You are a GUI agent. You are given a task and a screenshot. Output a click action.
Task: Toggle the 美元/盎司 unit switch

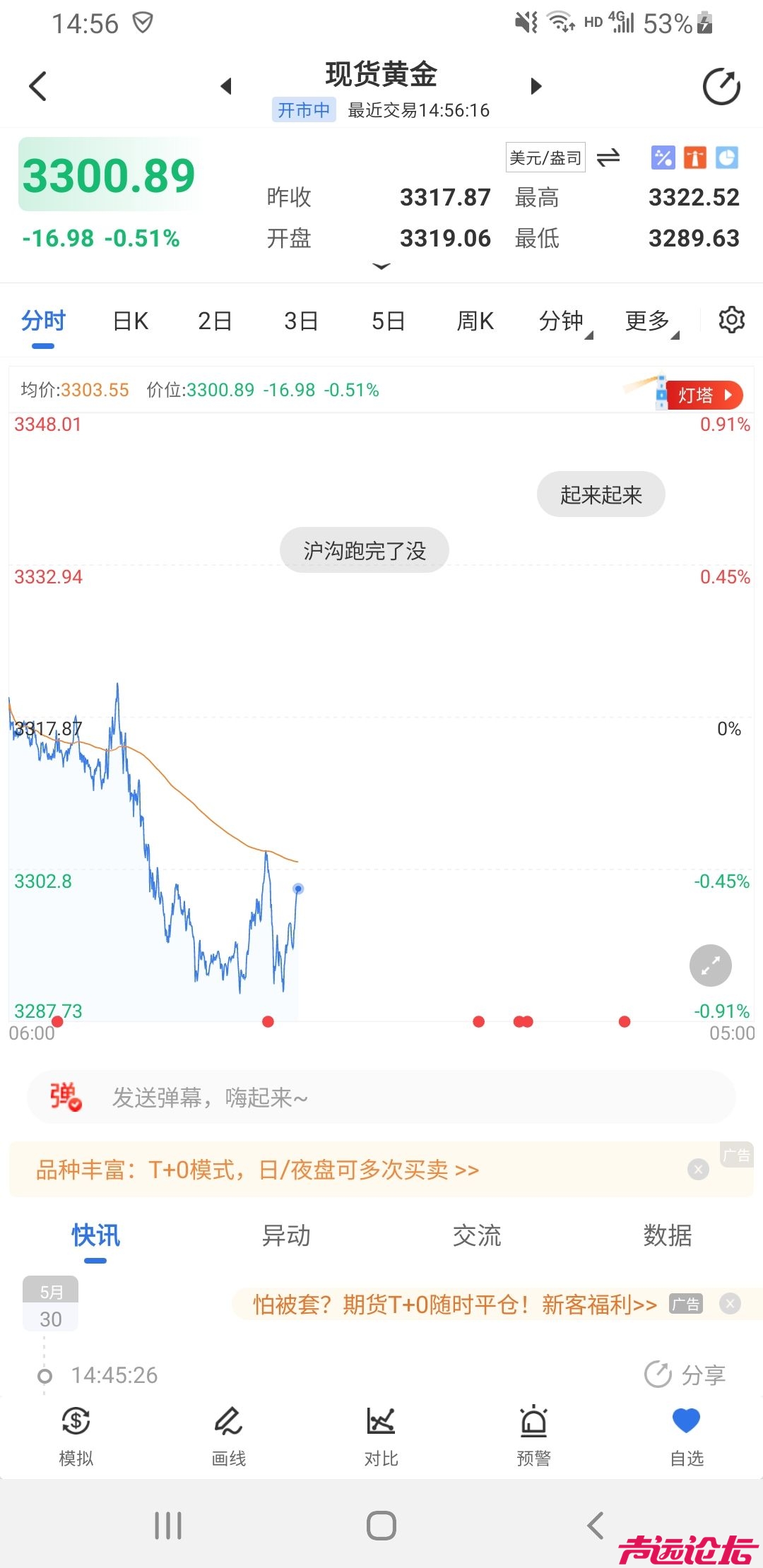click(x=608, y=157)
